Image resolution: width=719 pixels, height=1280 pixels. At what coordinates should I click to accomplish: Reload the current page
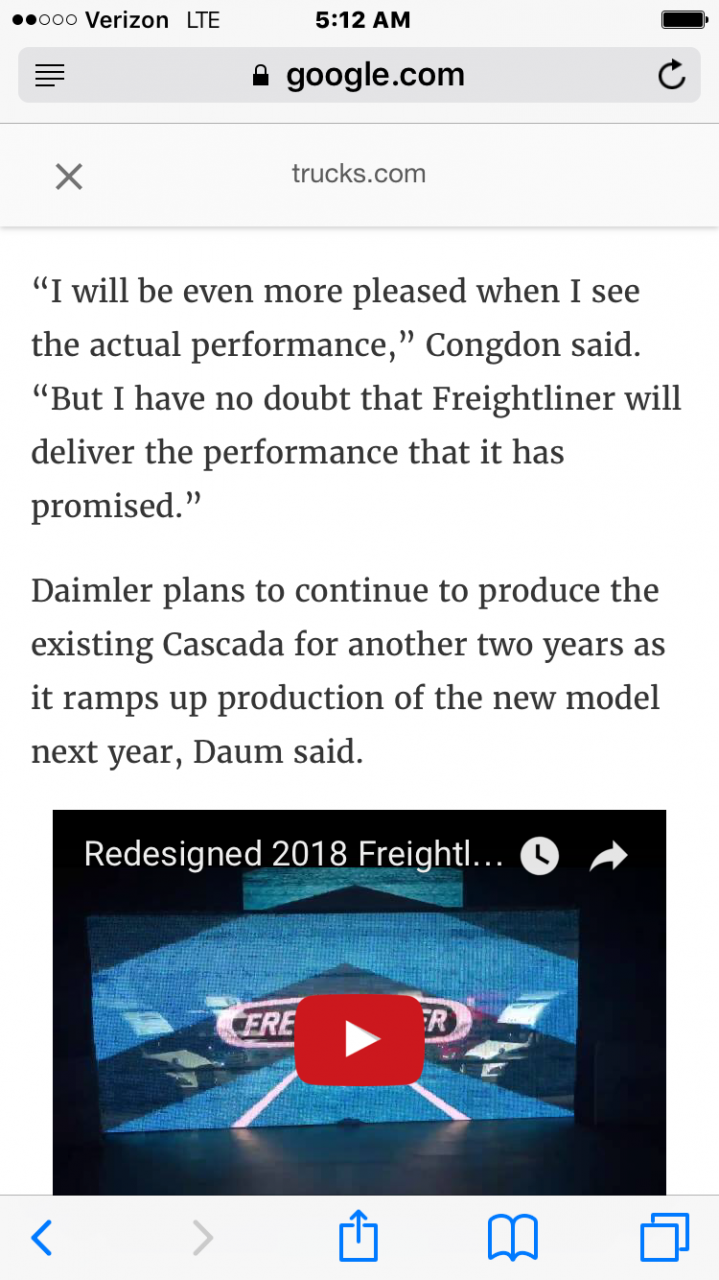click(x=672, y=76)
